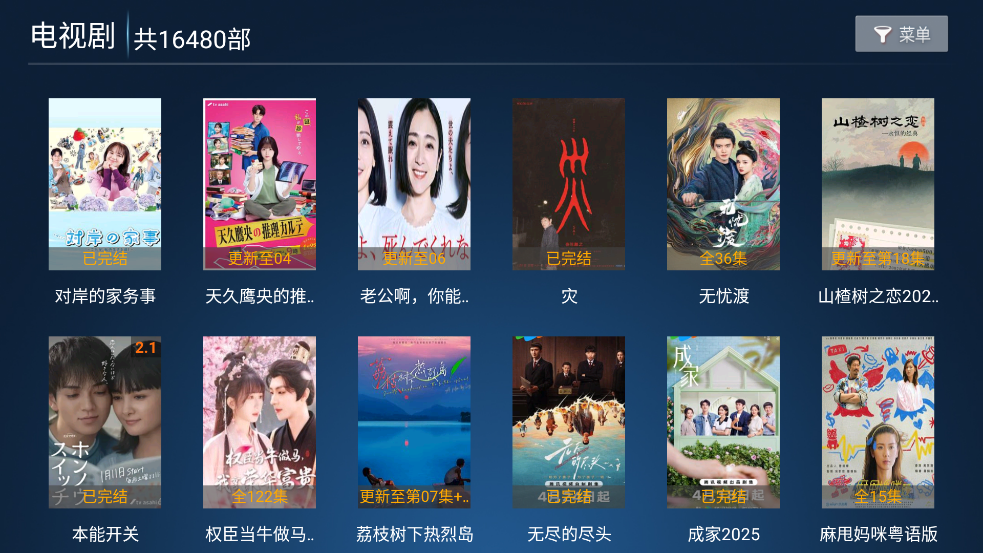Select 麻甩妈咪粤语版 tile
This screenshot has height=553, width=983.
pos(878,422)
